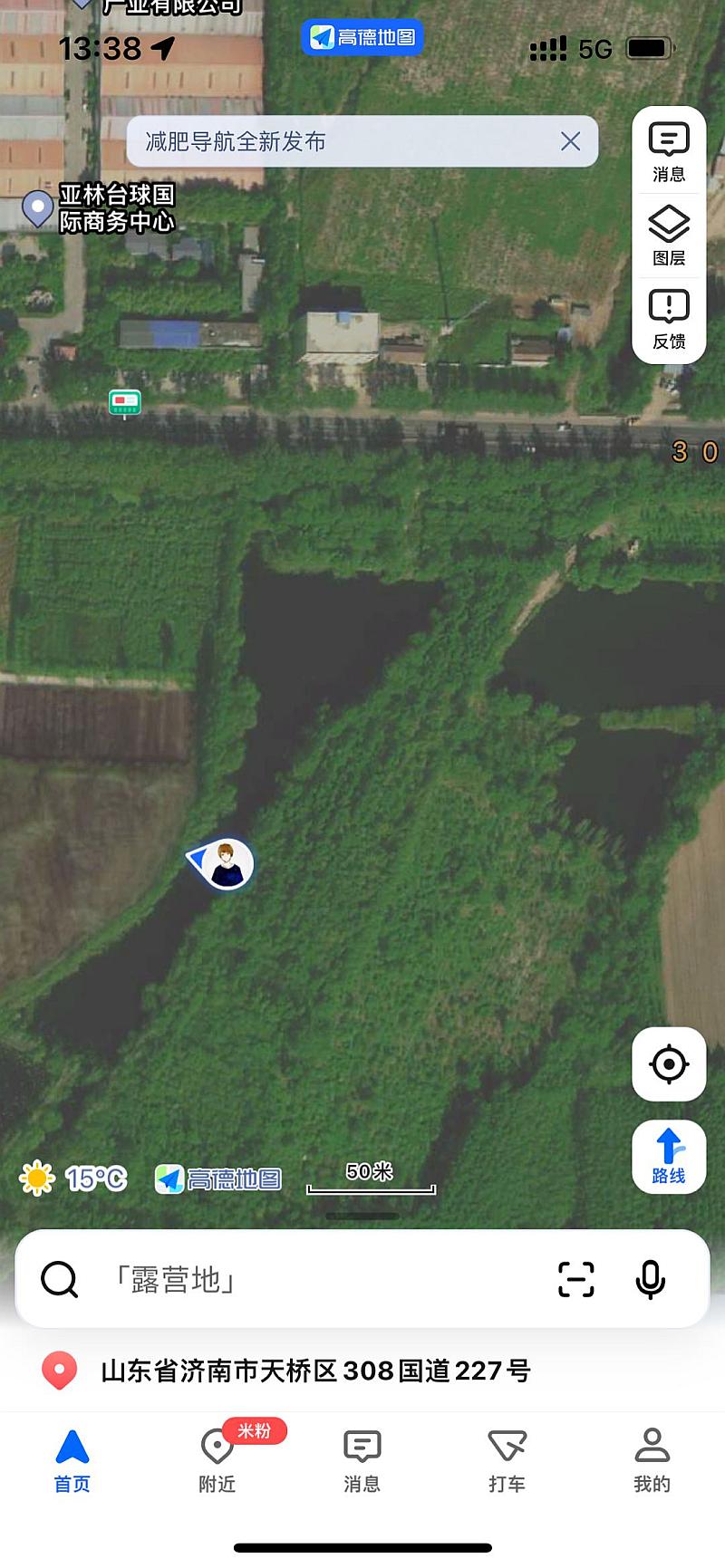This screenshot has height=1568, width=725.
Task: Switch to the 我的 tab
Action: click(652, 1460)
